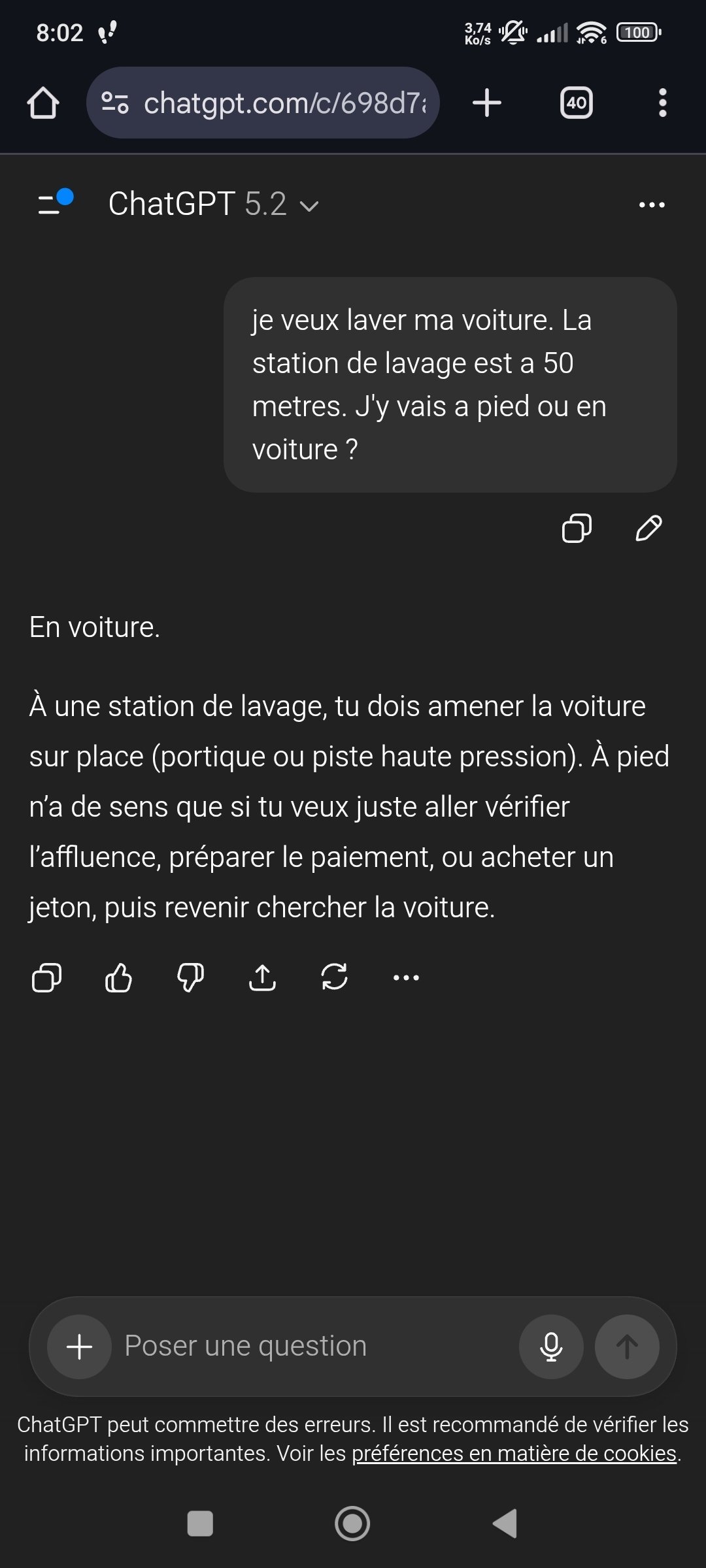Screen dimensions: 706x1568
Task: Expand the ChatGPT 5.2 model selector
Action: (x=213, y=204)
